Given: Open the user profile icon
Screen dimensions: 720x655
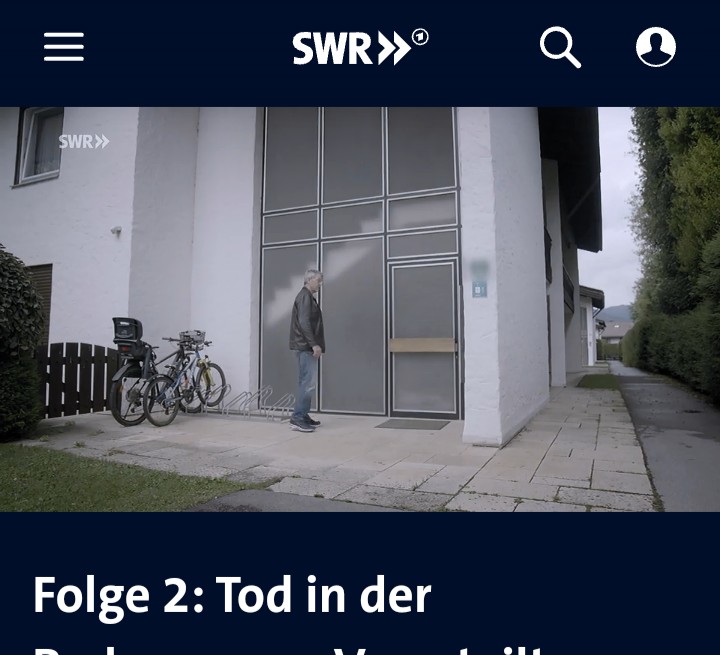Looking at the screenshot, I should [x=656, y=47].
